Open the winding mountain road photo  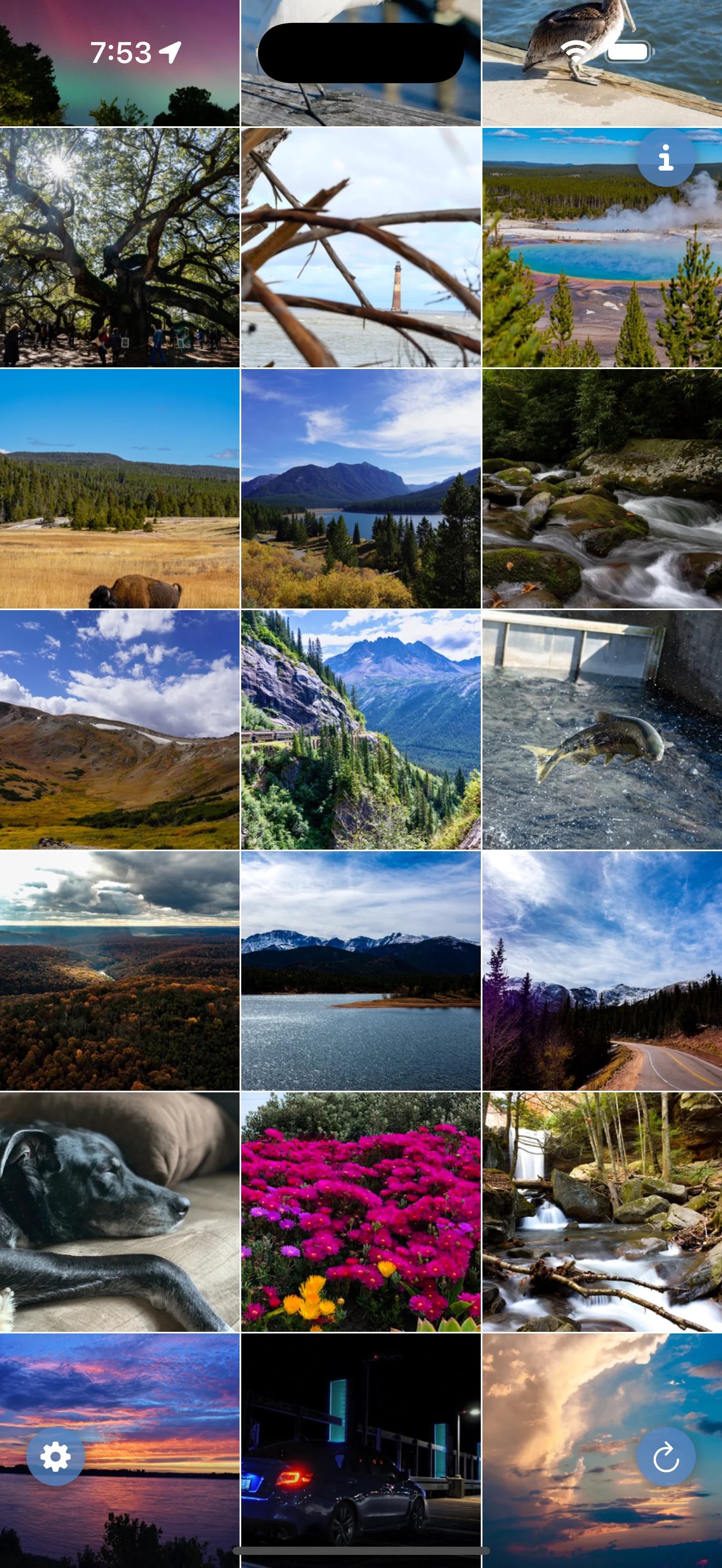(602, 970)
